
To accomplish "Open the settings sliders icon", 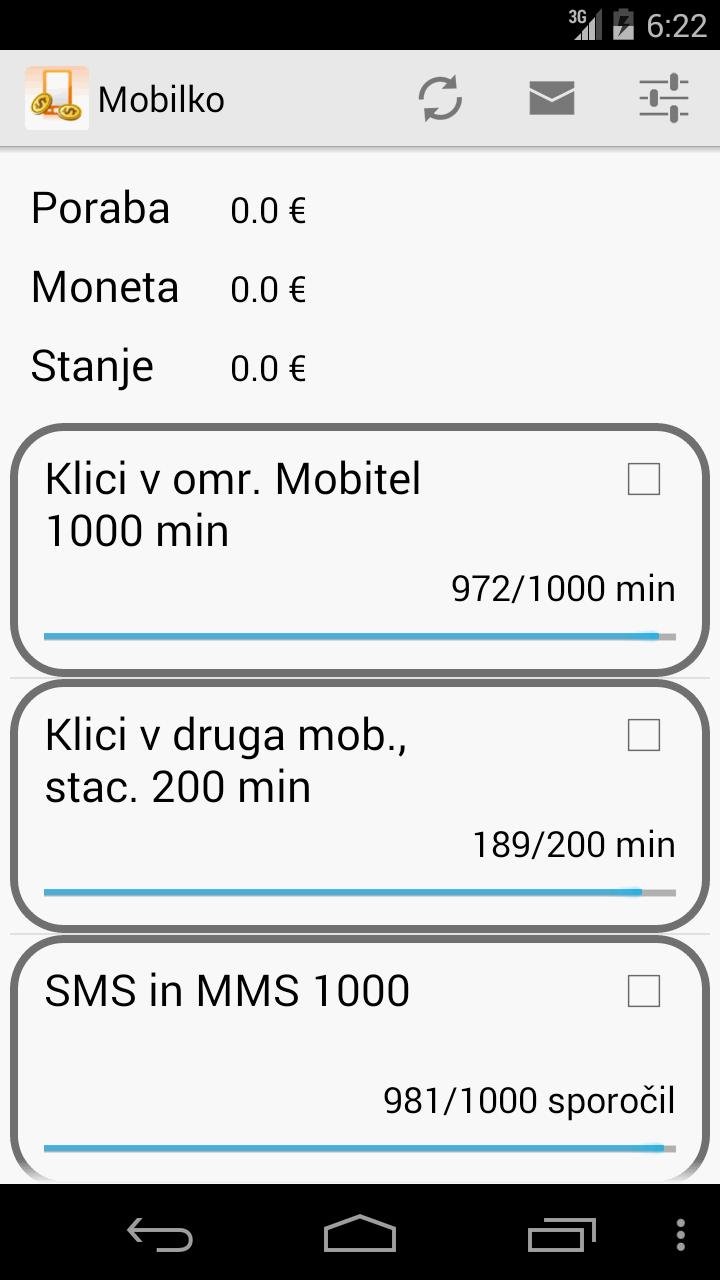I will [664, 99].
